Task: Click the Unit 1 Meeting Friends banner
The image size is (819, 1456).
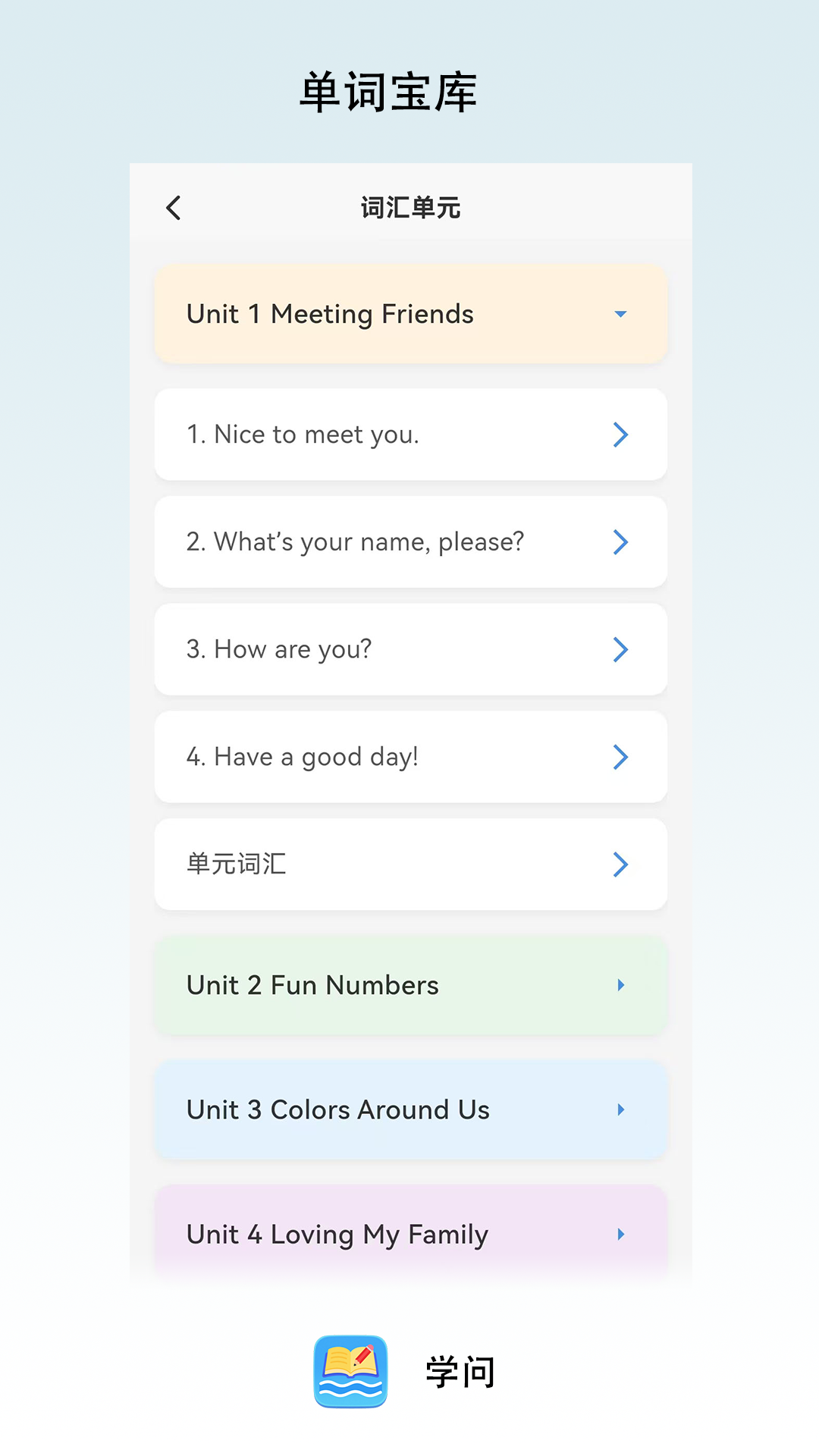Action: pyautogui.click(x=409, y=313)
